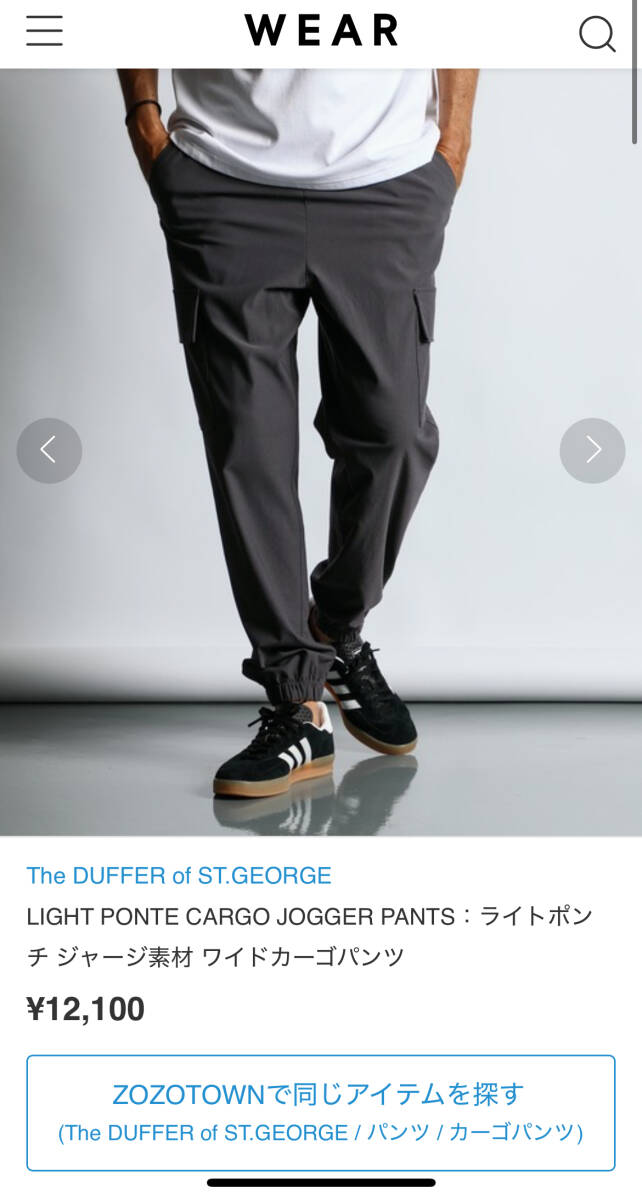Tap ZOZOTOWNで同じアイテムを探す button
Image resolution: width=642 pixels, height=1200 pixels.
pyautogui.click(x=320, y=1112)
